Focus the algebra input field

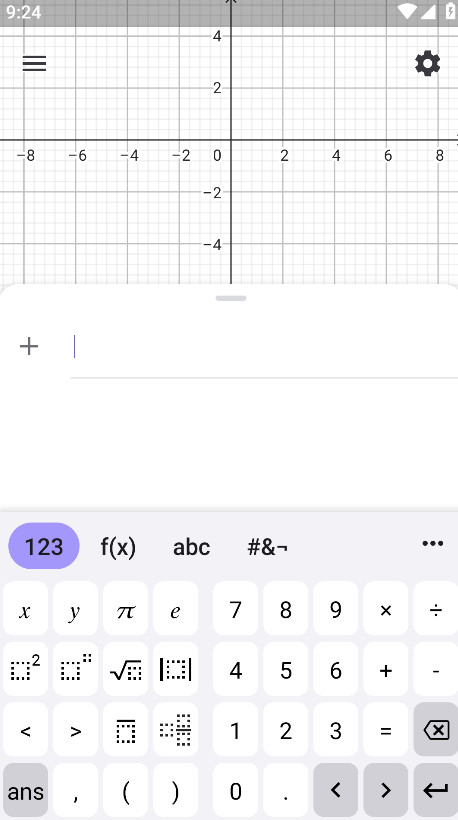coord(264,347)
